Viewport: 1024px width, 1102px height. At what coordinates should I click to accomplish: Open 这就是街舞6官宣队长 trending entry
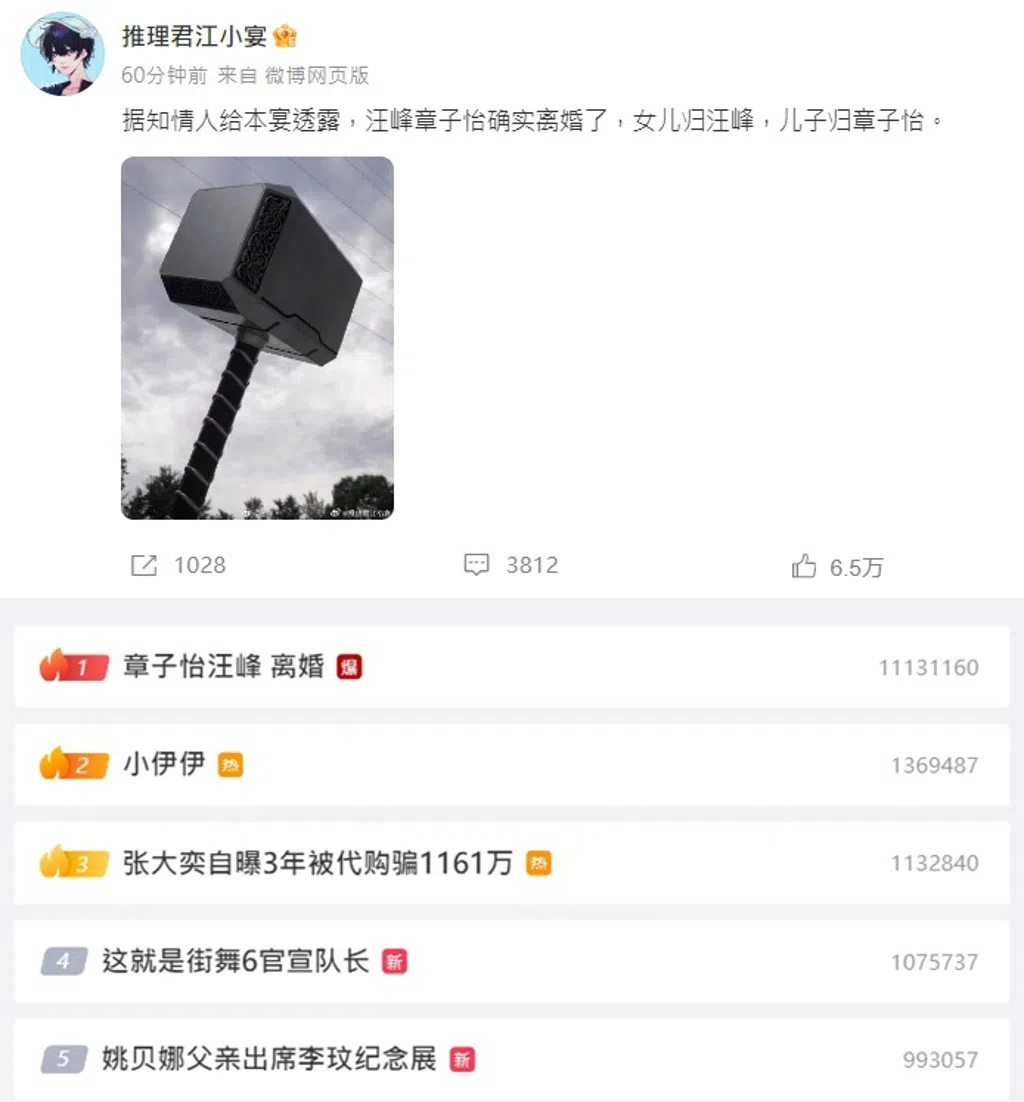pyautogui.click(x=235, y=962)
